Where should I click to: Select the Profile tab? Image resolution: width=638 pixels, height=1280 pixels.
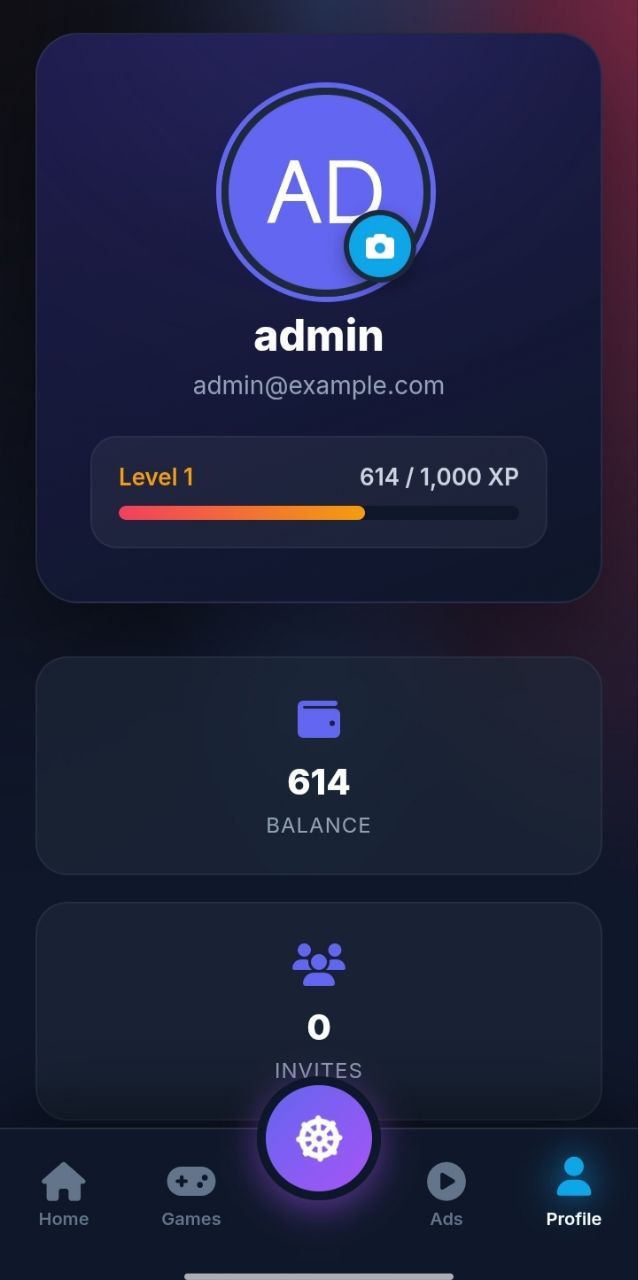pos(573,1194)
